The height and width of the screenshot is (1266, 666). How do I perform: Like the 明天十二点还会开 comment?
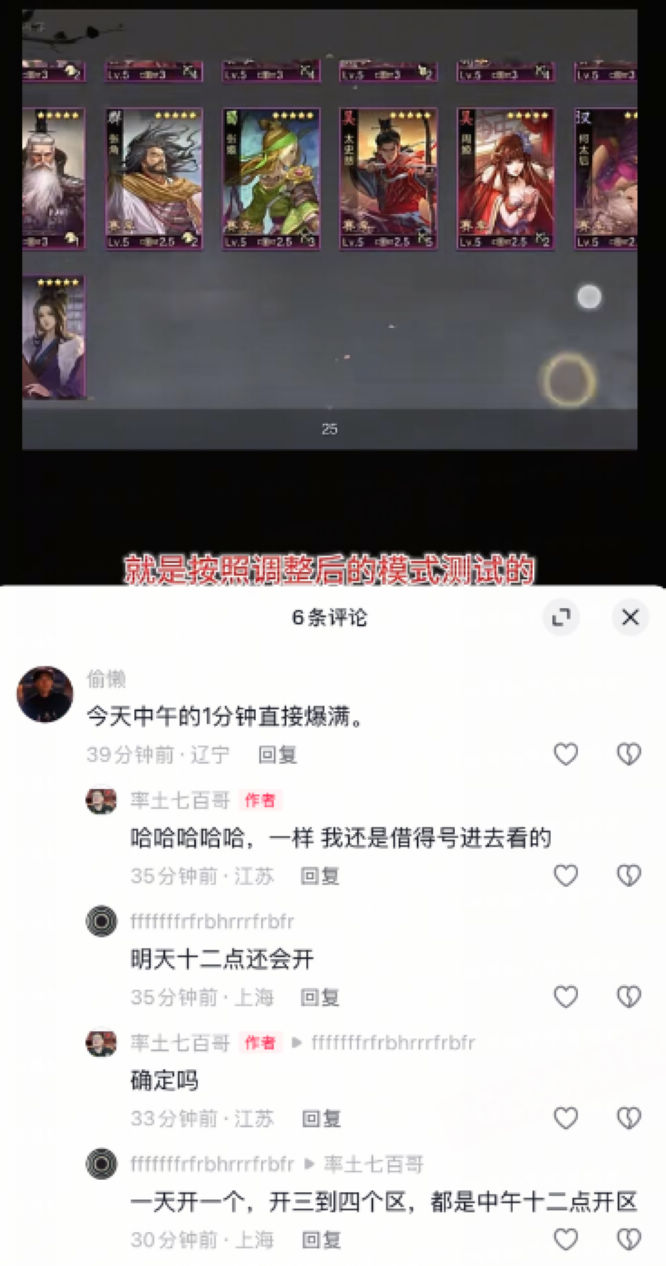point(566,997)
